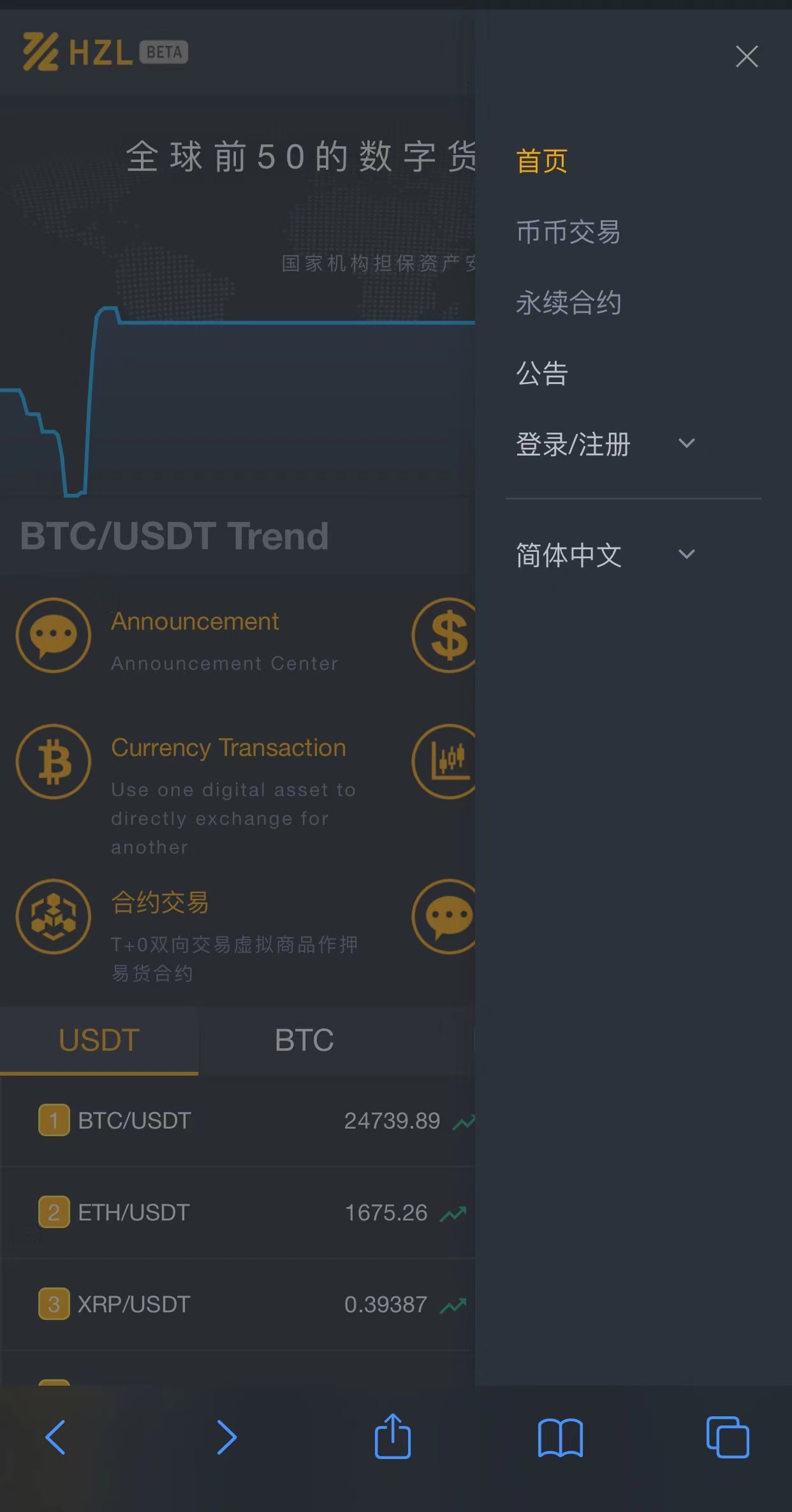The image size is (792, 1512).
Task: Go back using browser back arrow
Action: click(x=55, y=1437)
